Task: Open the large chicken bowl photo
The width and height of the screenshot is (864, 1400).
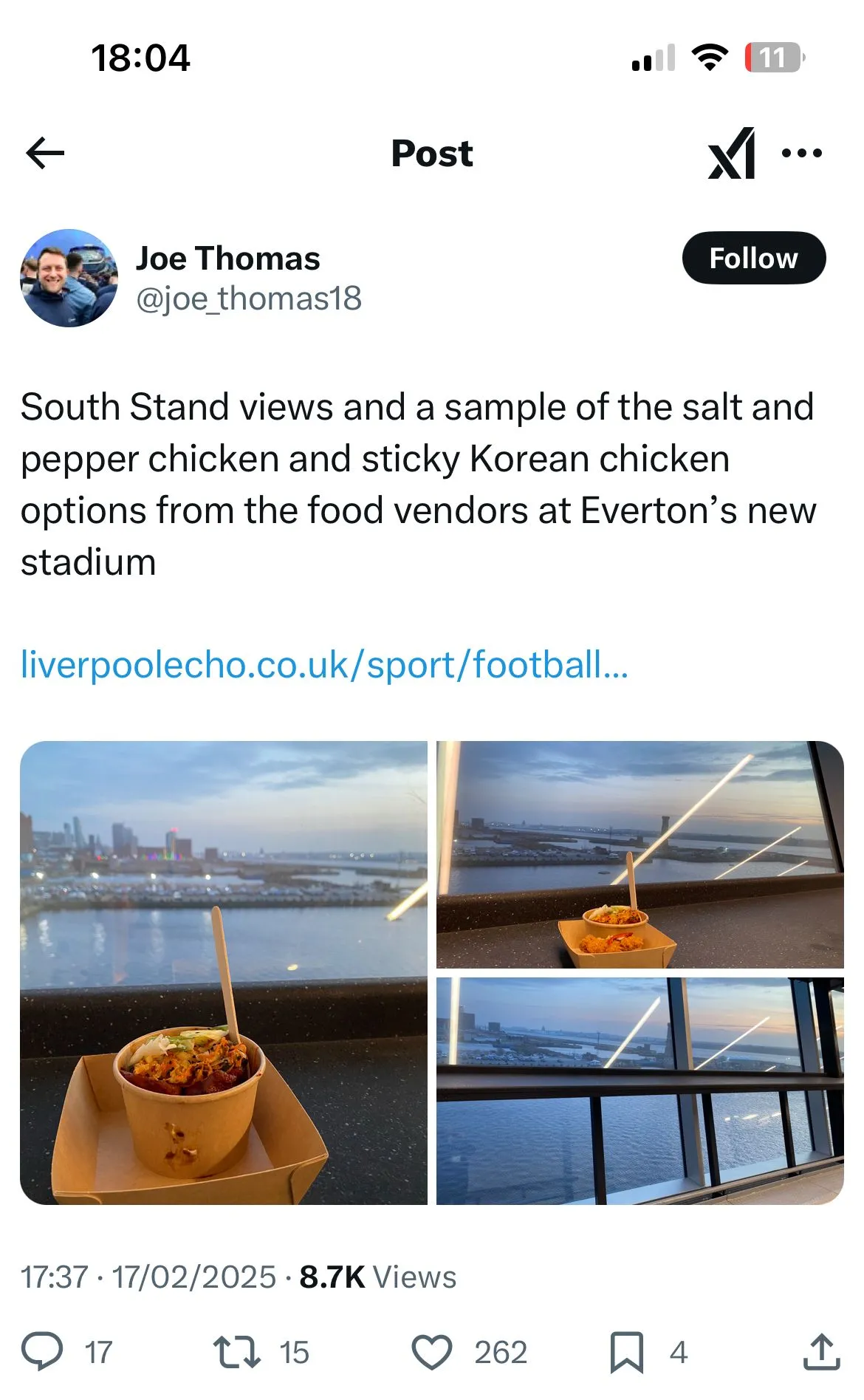Action: (224, 972)
